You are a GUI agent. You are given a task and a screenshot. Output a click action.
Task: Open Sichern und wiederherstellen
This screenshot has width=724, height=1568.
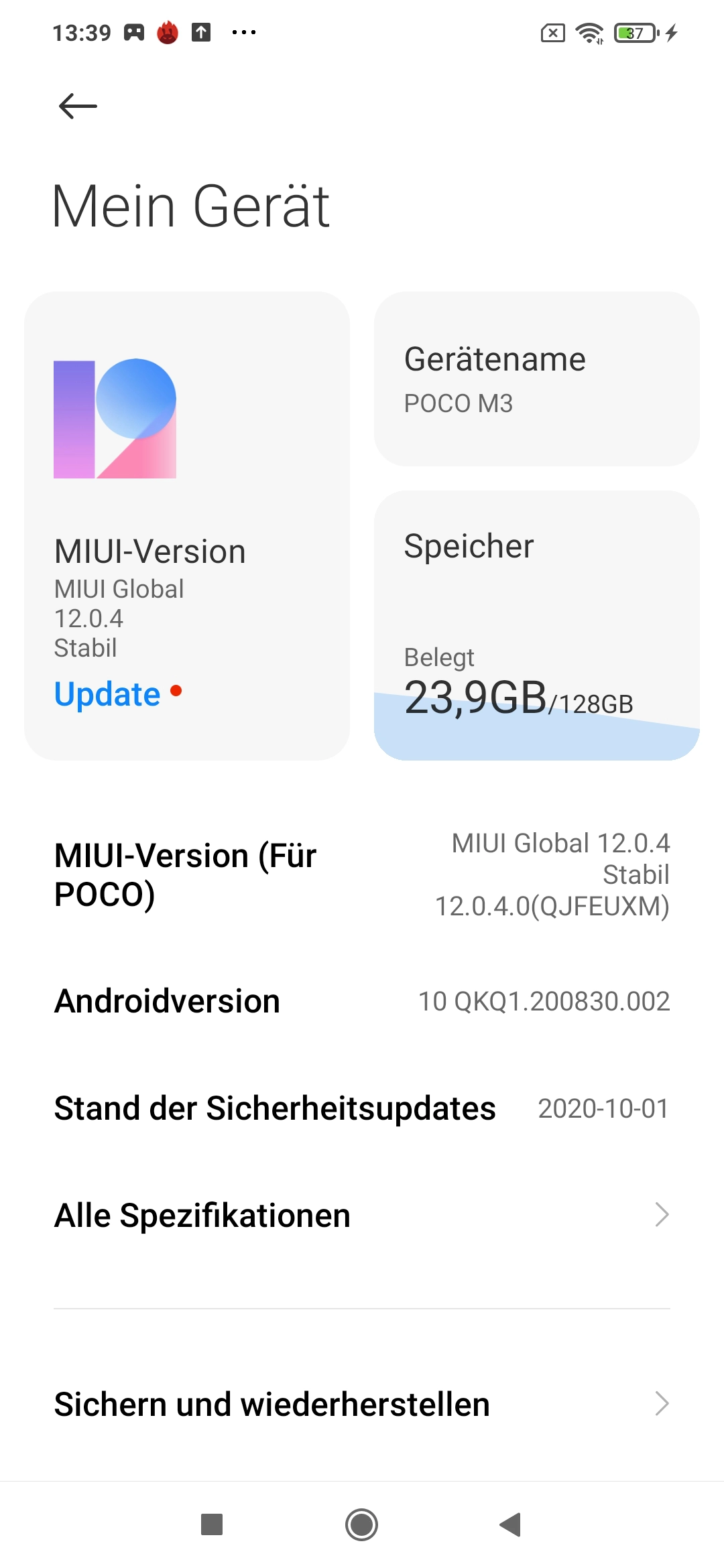[362, 1404]
